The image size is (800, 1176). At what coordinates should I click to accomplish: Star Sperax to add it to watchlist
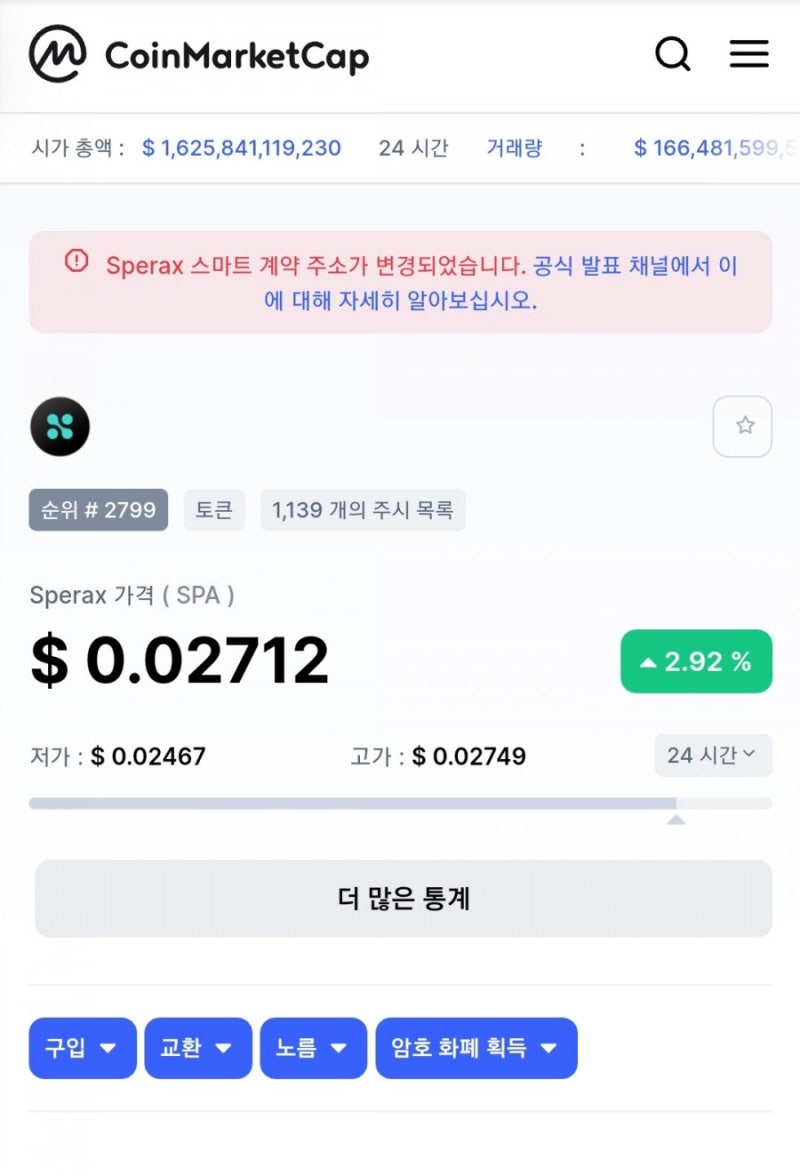tap(743, 425)
